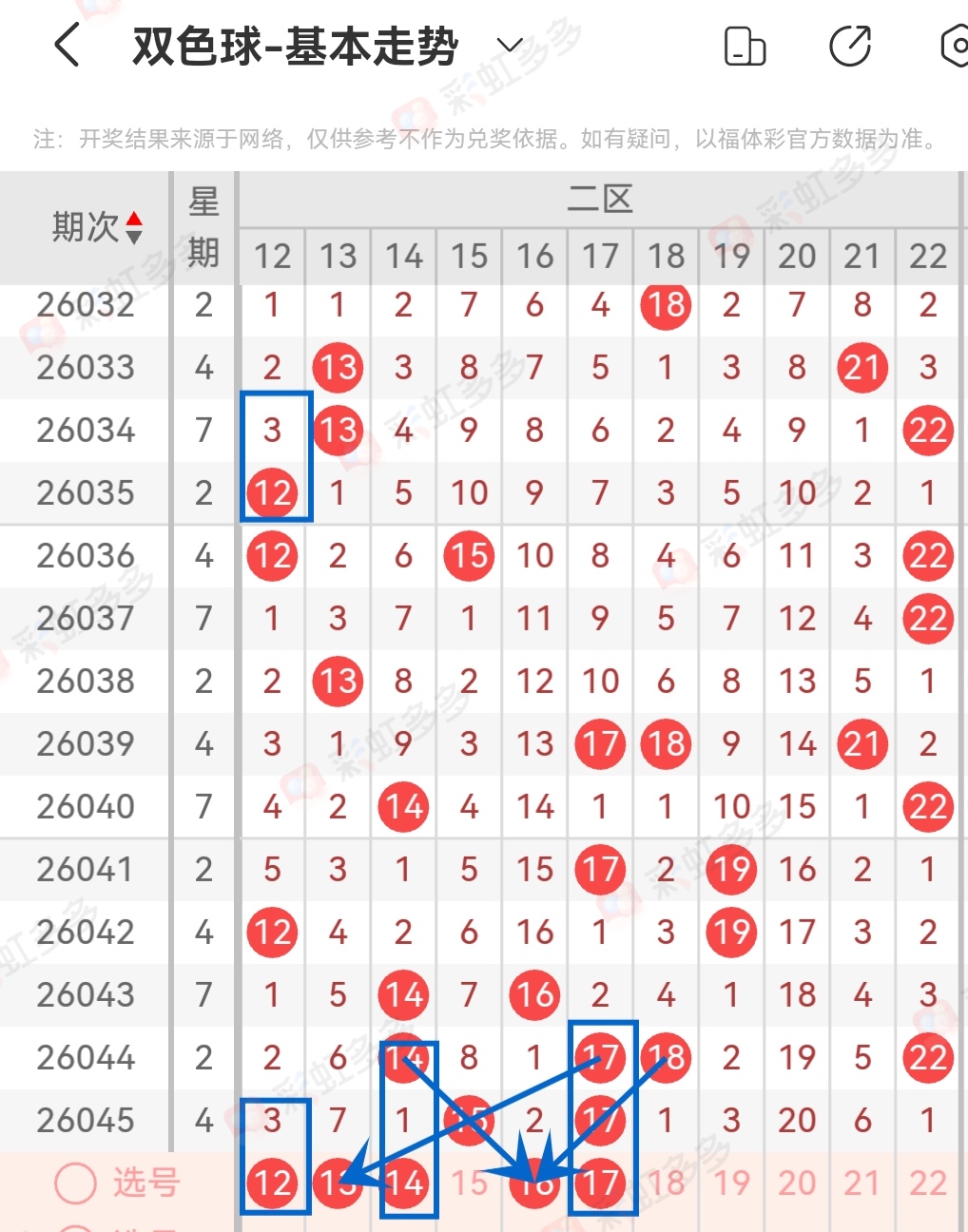This screenshot has width=968, height=1232.
Task: Deselect number 17 in the 选号 row
Action: (x=600, y=1184)
